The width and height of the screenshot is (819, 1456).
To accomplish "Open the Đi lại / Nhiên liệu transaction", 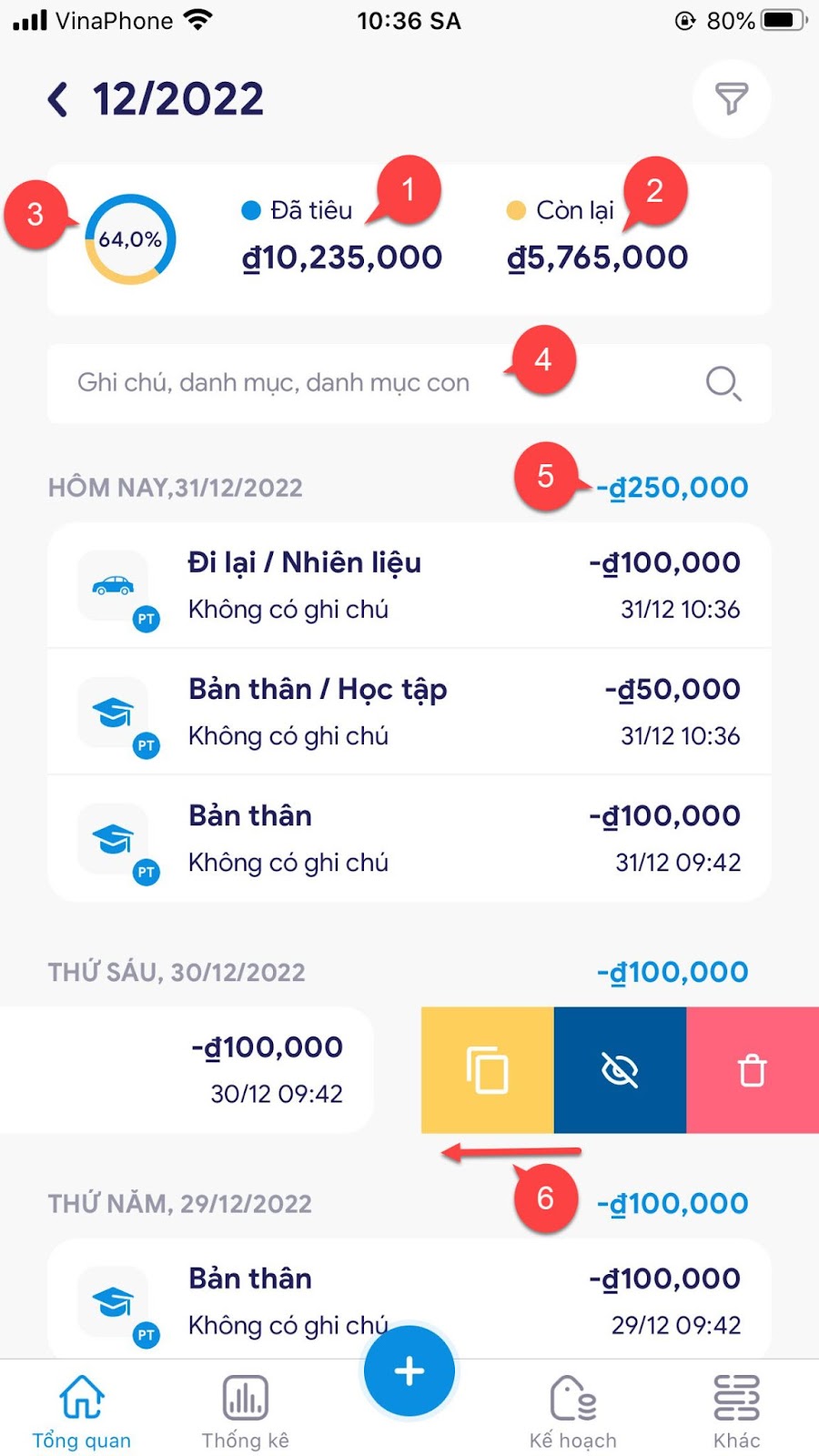I will (x=409, y=585).
